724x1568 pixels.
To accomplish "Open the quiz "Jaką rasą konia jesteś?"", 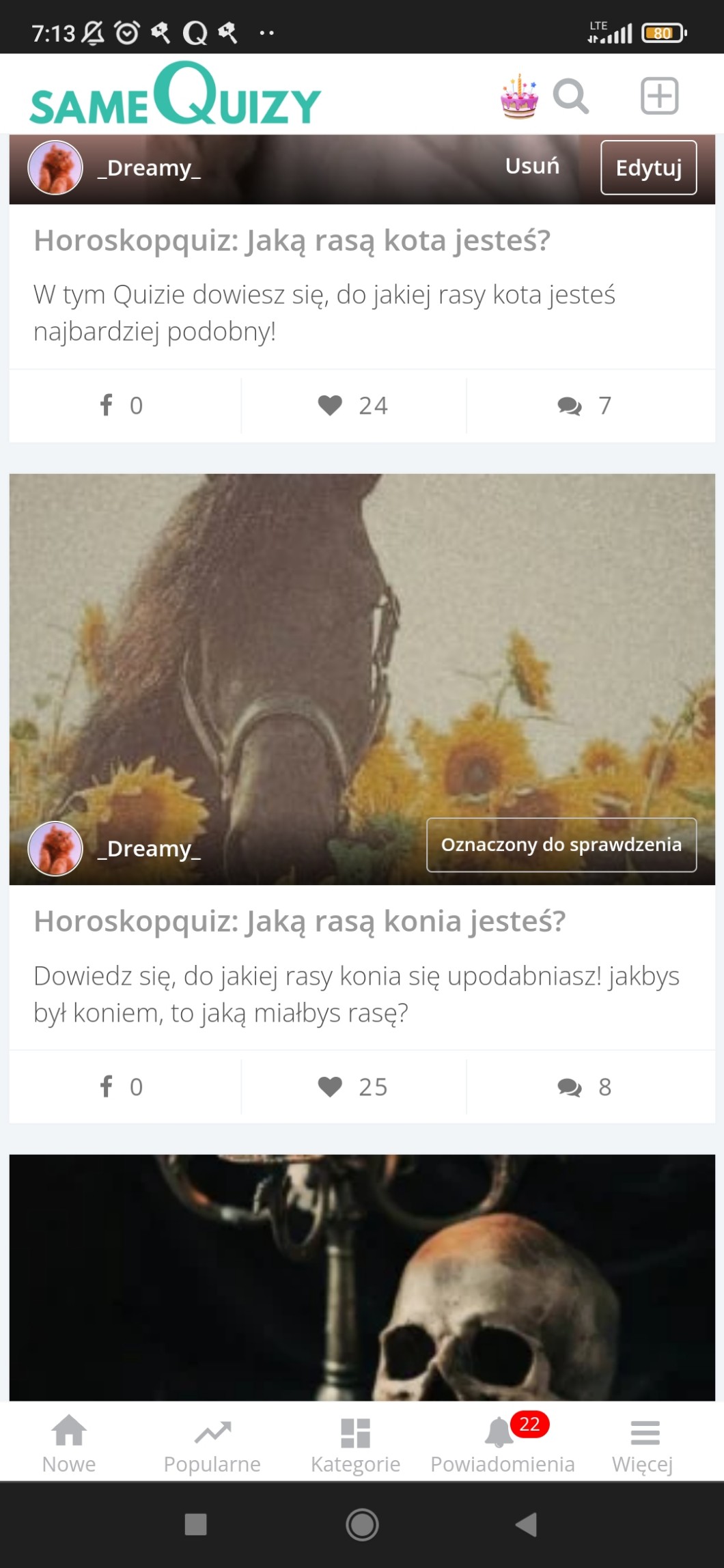I will 299,921.
